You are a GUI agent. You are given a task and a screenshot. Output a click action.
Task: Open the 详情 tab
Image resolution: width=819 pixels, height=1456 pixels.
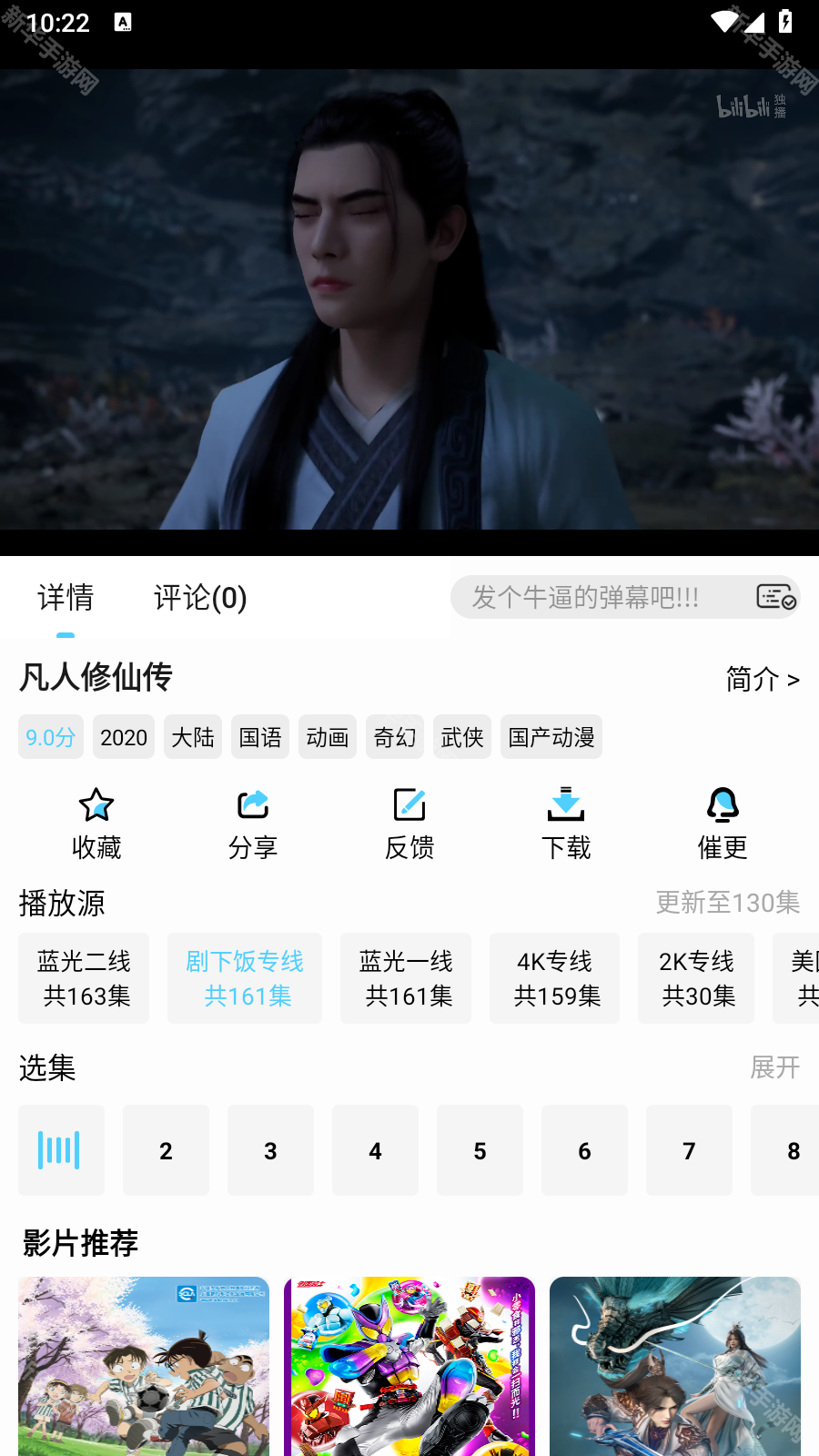click(66, 598)
